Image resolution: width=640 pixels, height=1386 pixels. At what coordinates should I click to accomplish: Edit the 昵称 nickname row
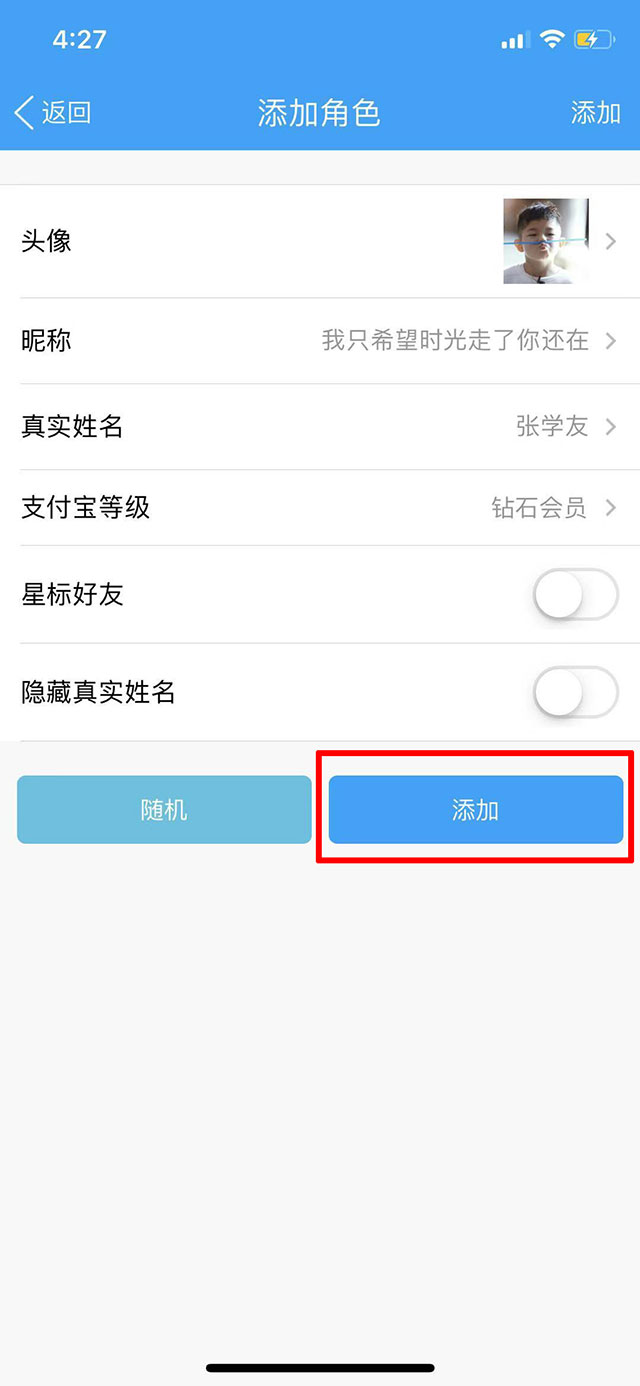coord(320,341)
